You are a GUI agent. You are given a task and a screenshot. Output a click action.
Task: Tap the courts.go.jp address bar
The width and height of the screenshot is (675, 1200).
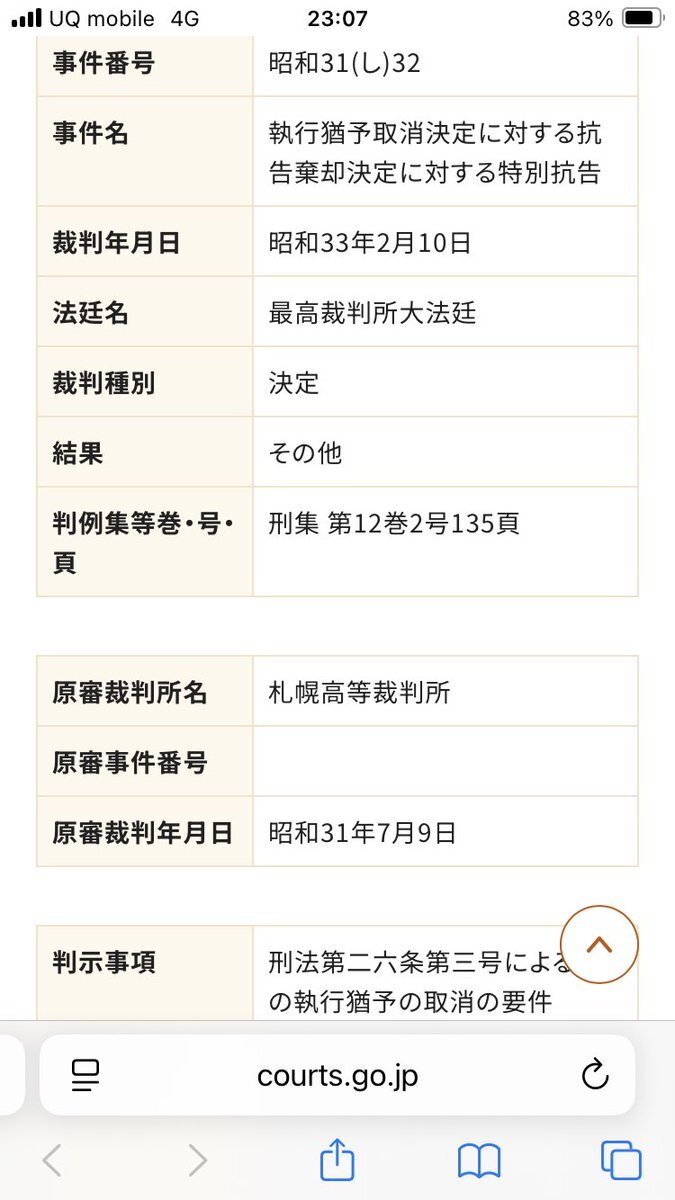click(x=337, y=1075)
